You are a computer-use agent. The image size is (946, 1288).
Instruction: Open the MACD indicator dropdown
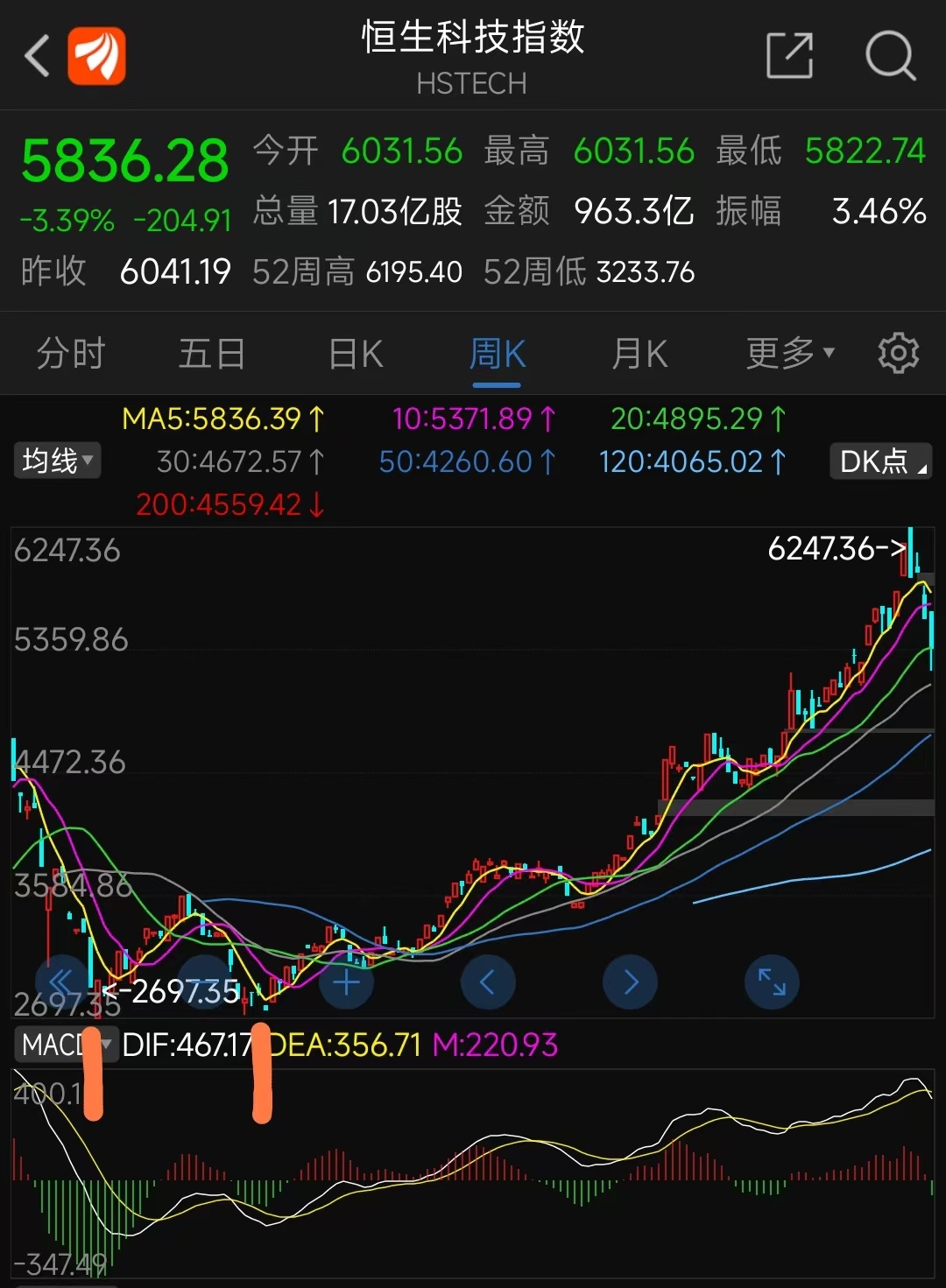pyautogui.click(x=66, y=1044)
